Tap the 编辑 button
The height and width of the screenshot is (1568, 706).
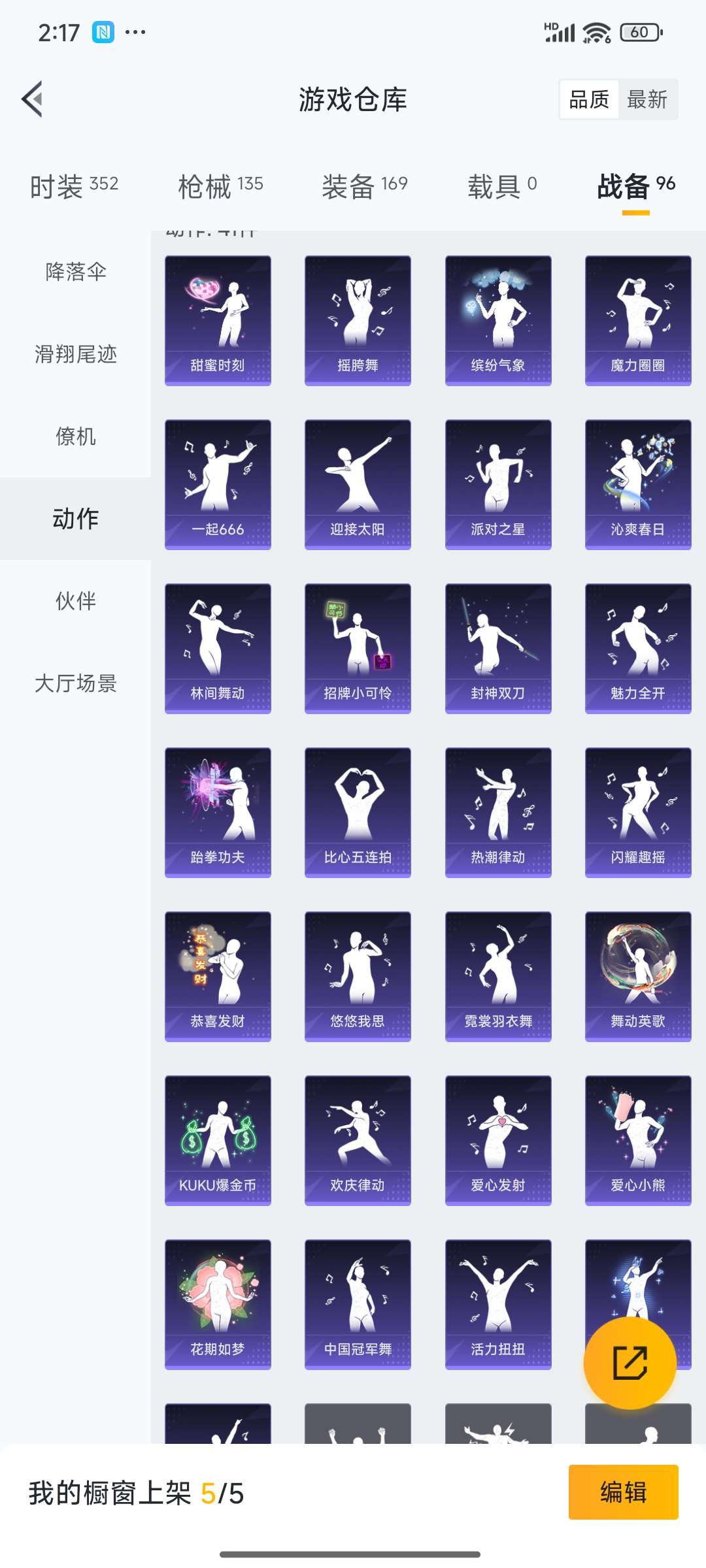pyautogui.click(x=623, y=1492)
